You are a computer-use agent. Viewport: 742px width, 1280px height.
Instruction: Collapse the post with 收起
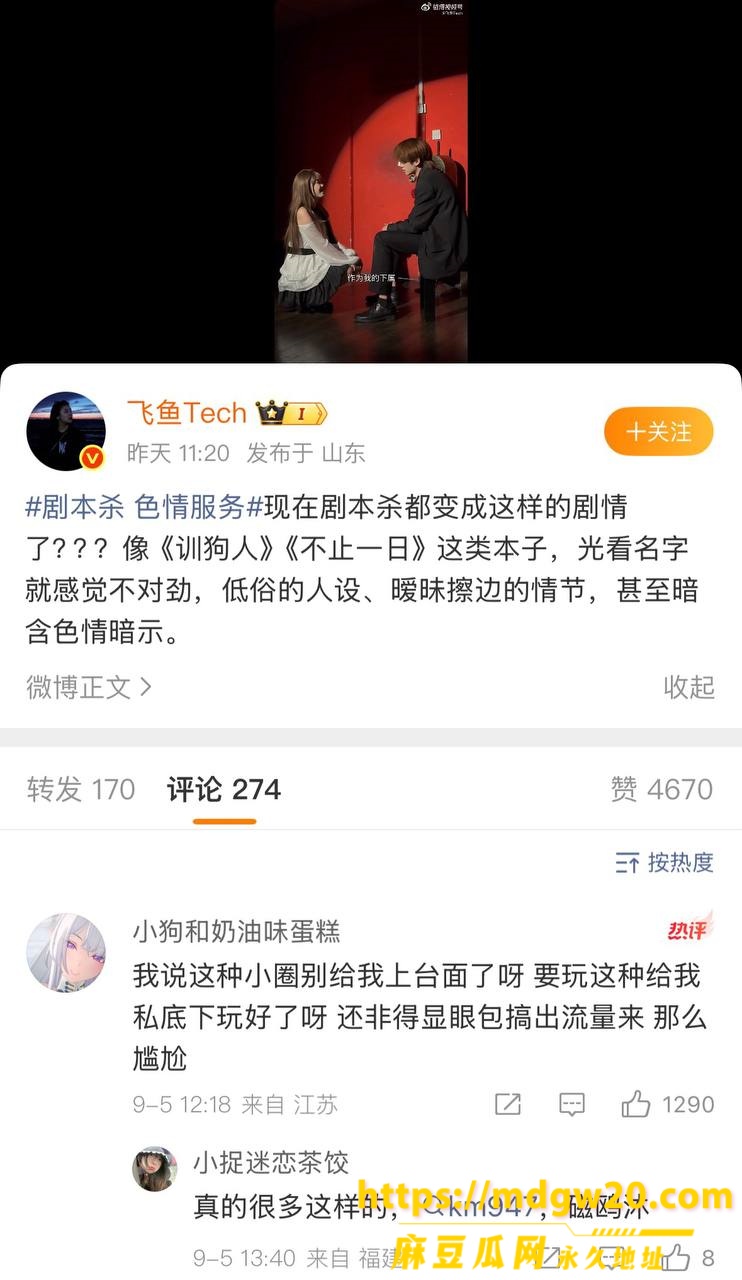point(689,687)
